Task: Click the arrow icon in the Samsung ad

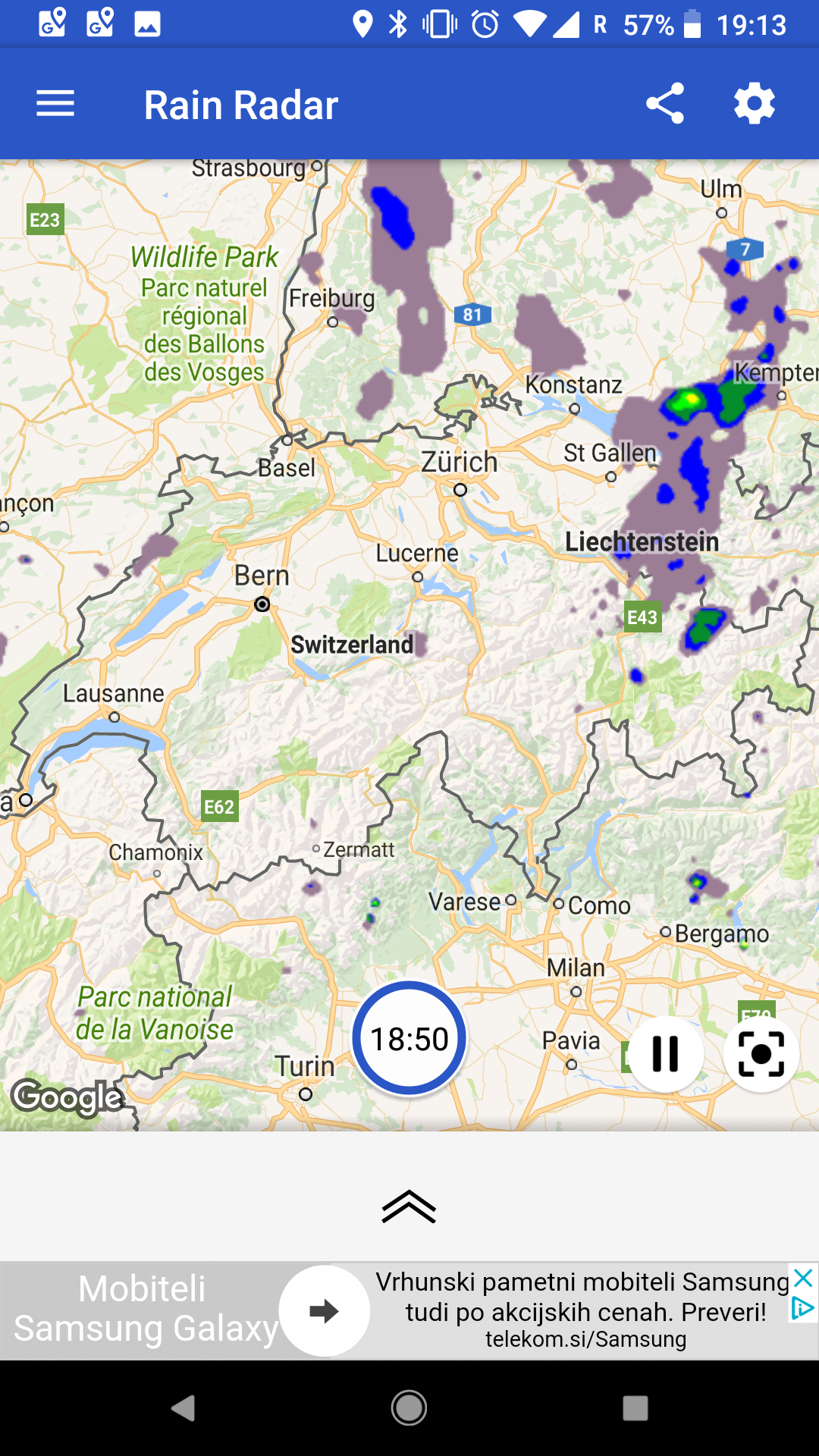Action: (x=322, y=1310)
